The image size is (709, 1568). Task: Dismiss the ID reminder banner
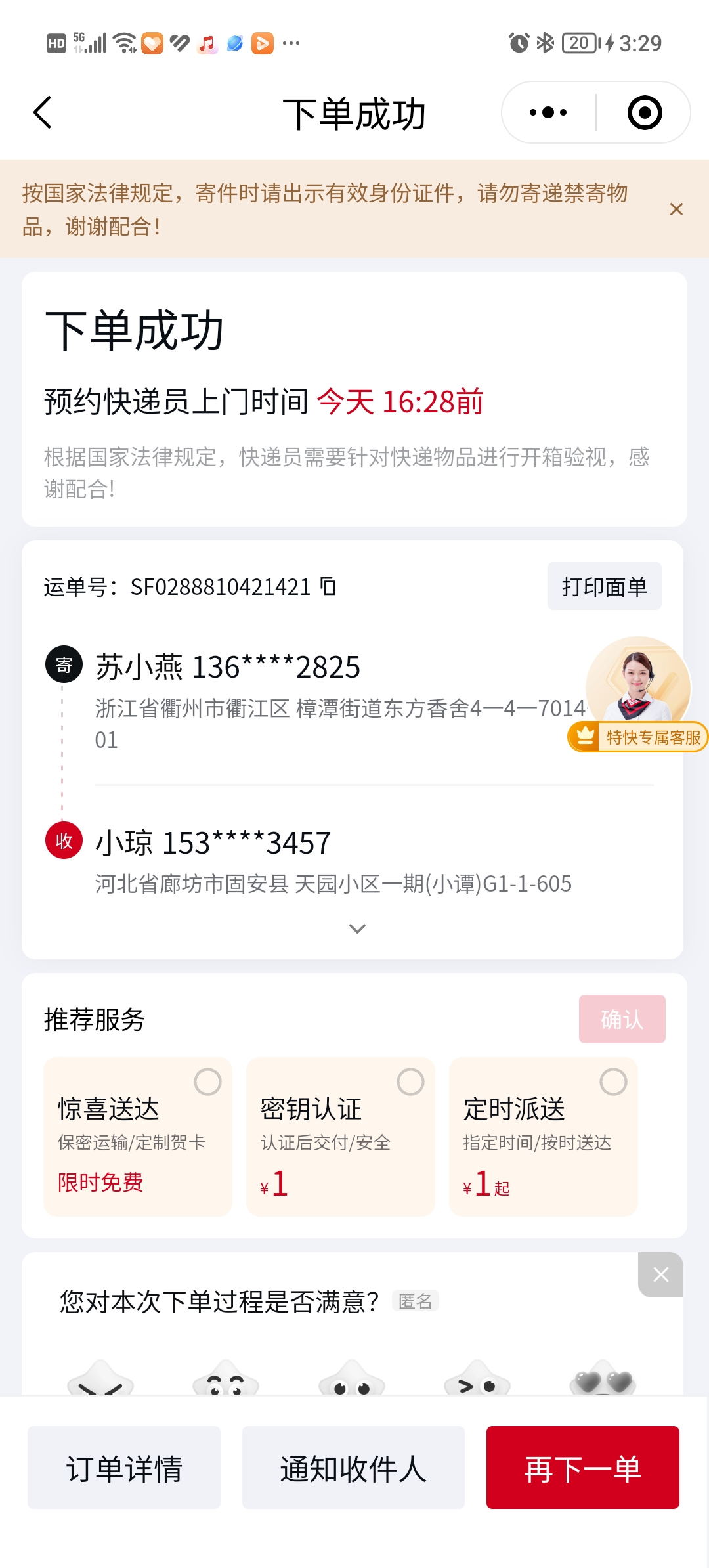(x=676, y=209)
